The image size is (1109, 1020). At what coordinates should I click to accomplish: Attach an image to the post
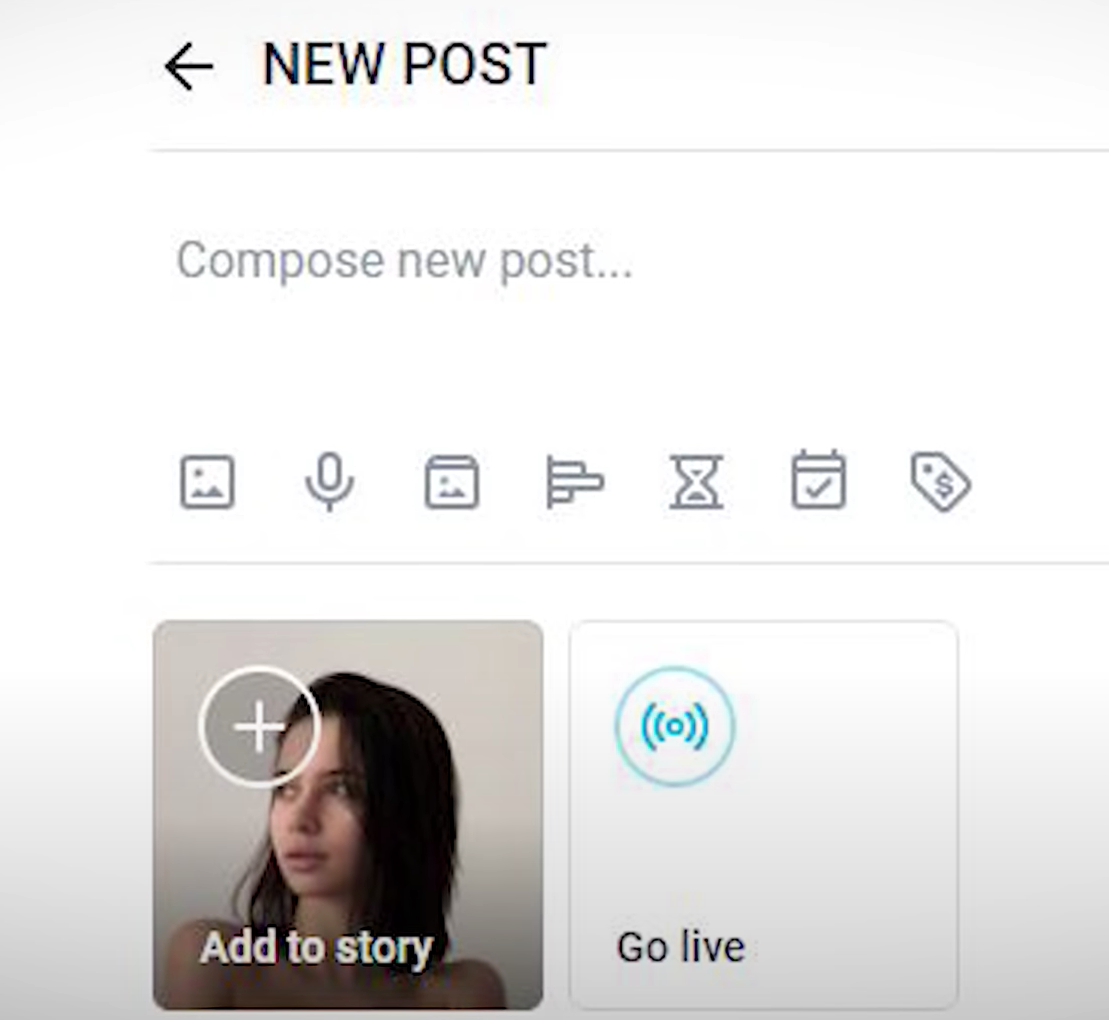207,483
